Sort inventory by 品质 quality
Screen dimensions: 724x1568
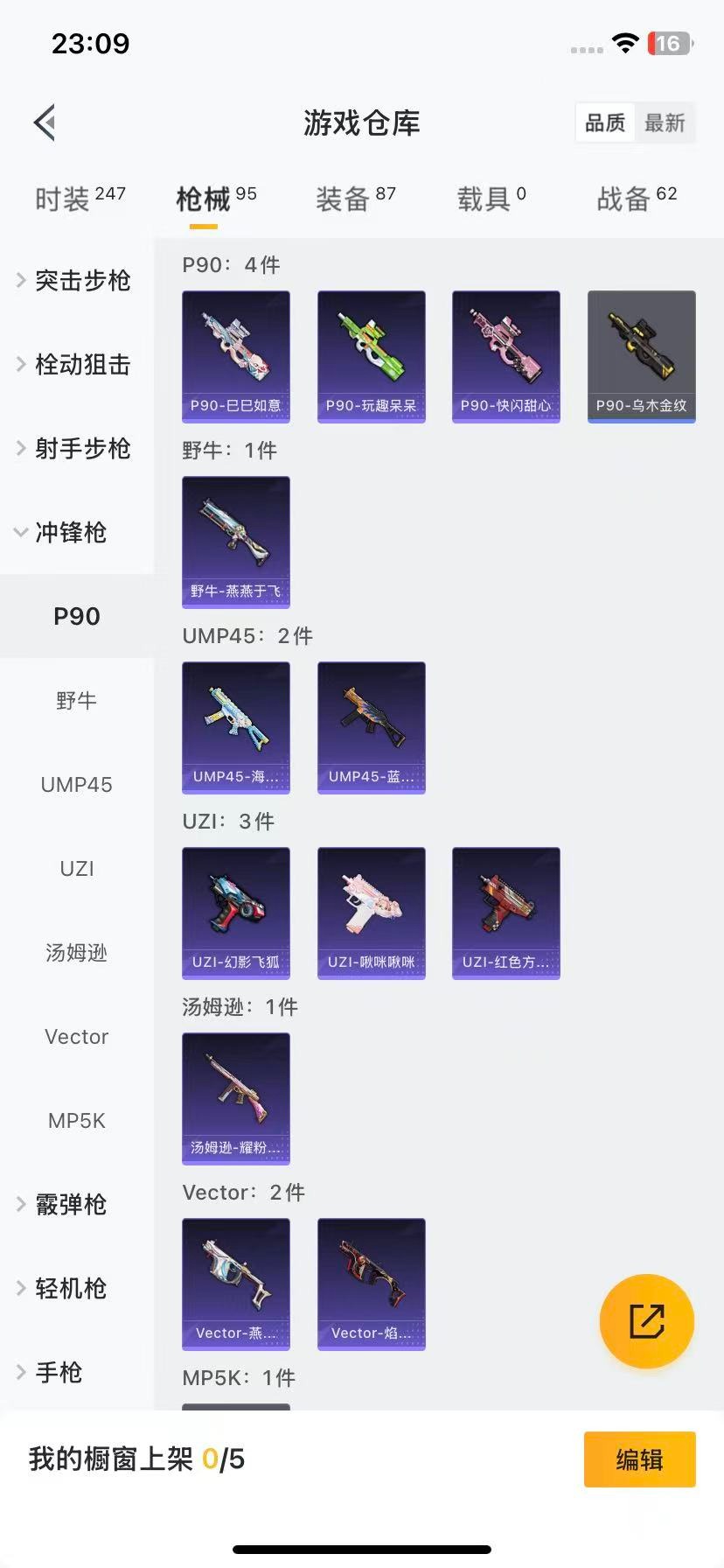[604, 123]
